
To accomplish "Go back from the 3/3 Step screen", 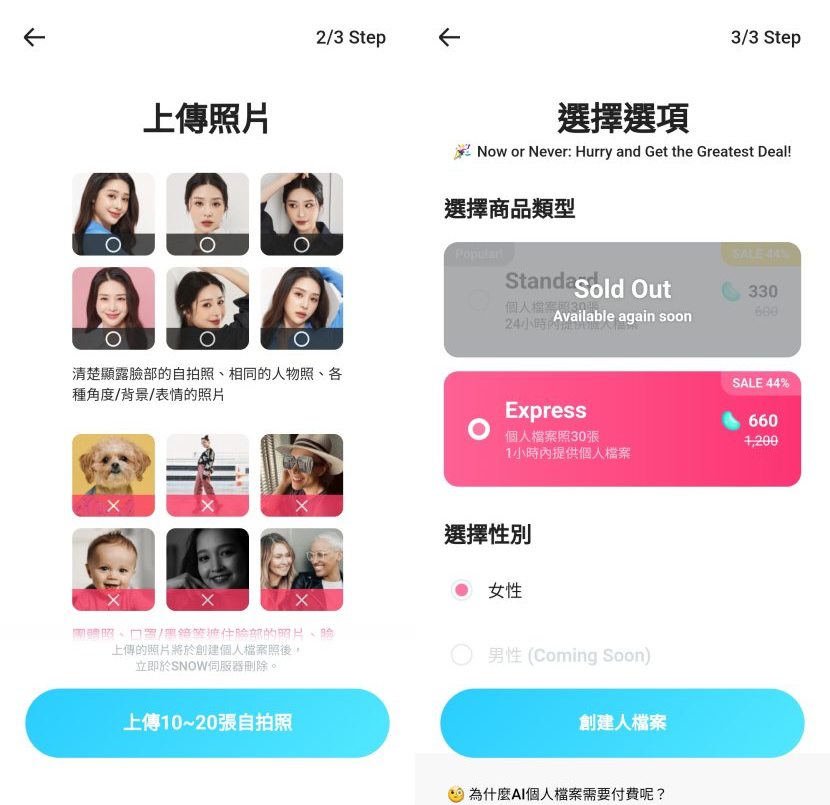I will [450, 38].
